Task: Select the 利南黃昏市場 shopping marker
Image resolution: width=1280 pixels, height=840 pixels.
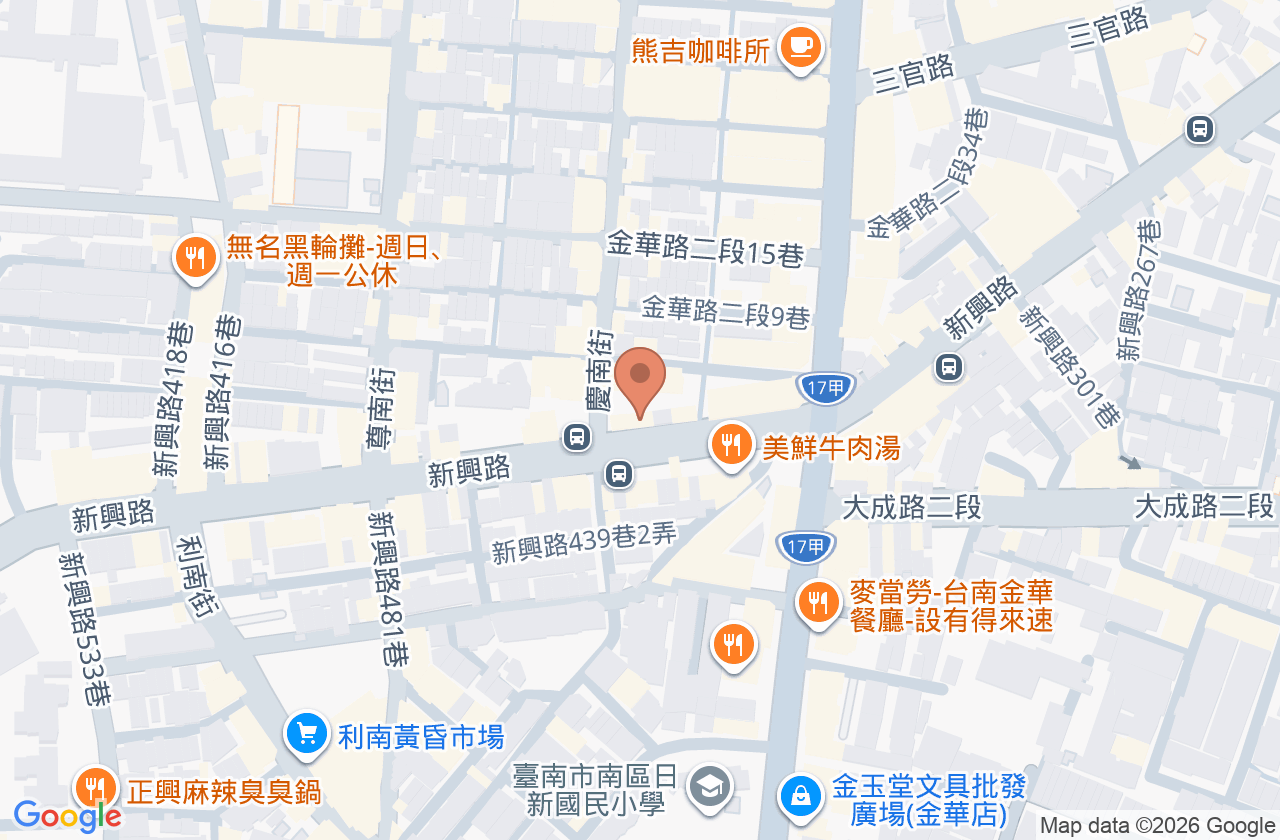Action: (x=307, y=735)
